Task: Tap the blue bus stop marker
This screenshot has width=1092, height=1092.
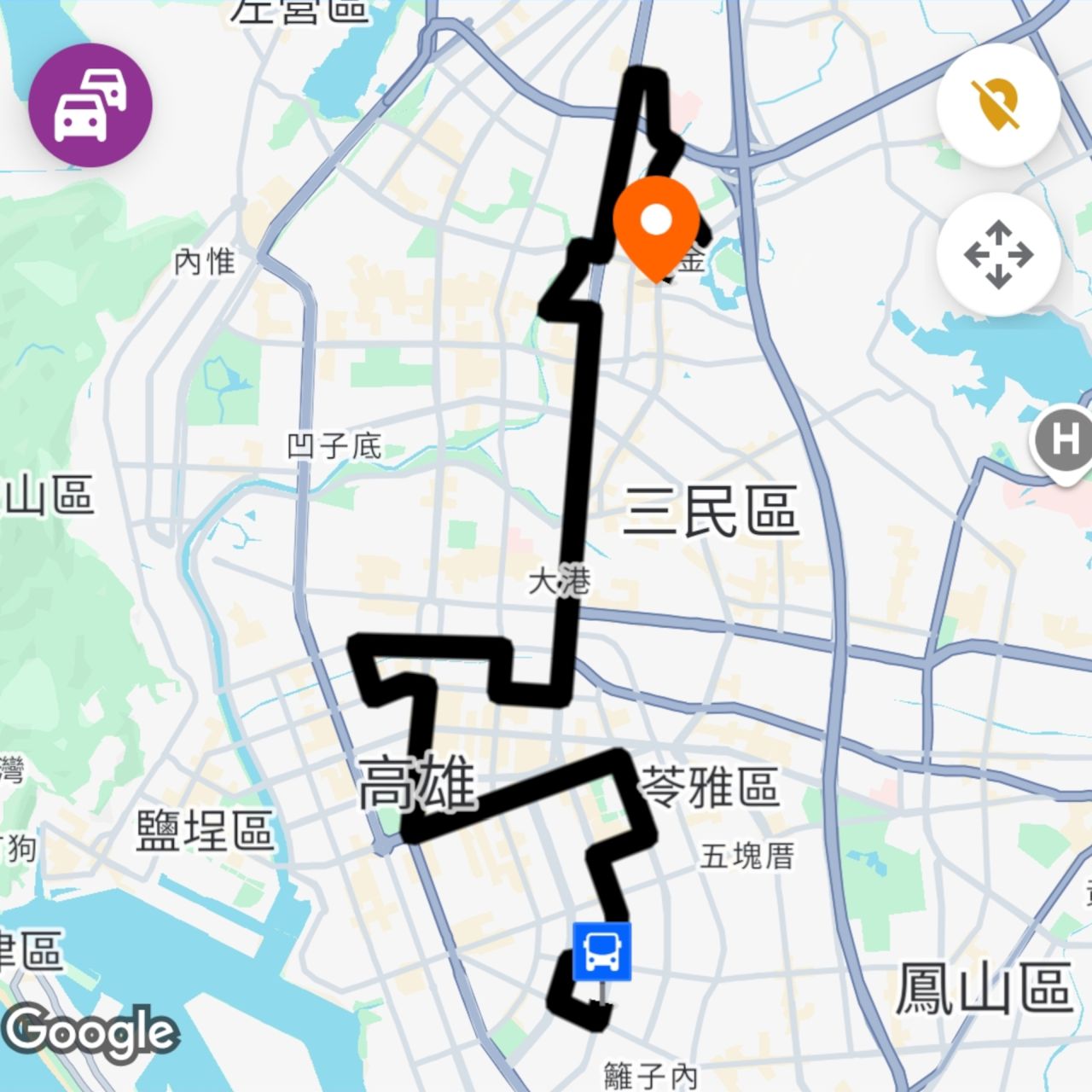Action: (602, 951)
